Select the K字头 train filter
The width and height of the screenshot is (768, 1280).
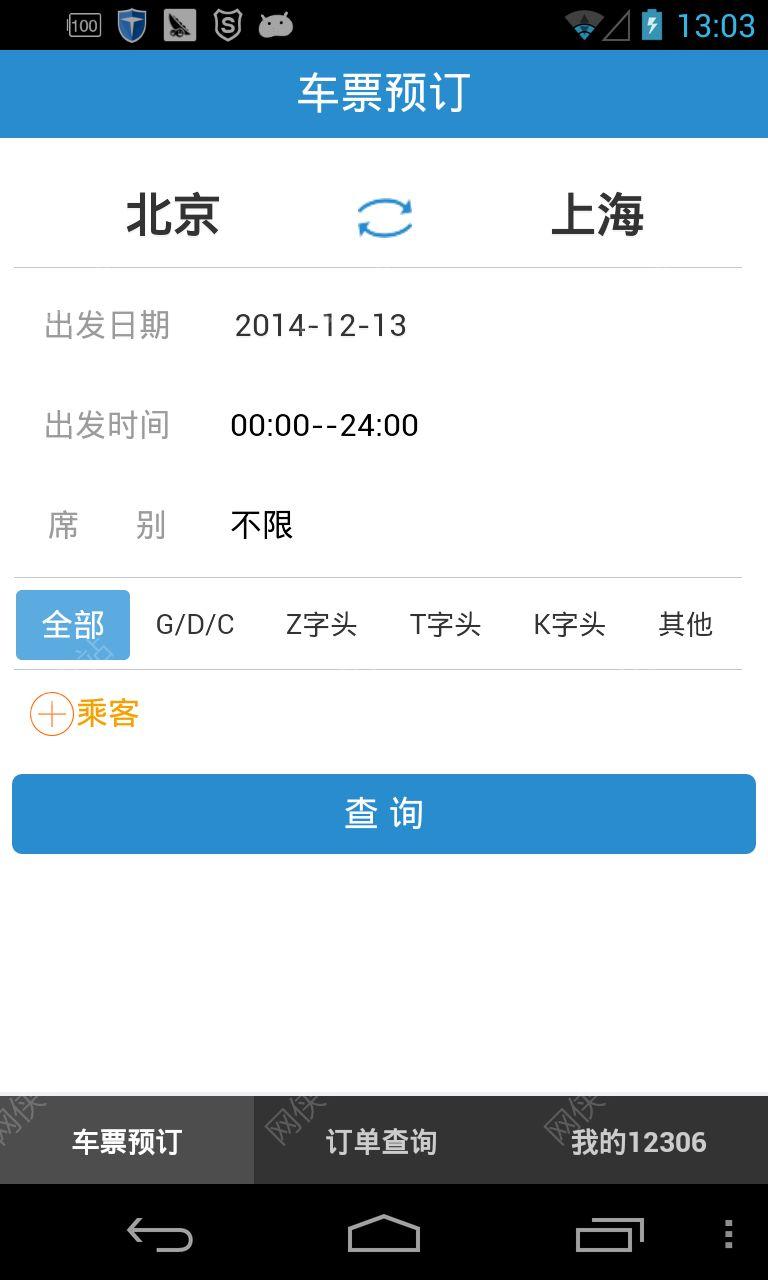pos(569,624)
